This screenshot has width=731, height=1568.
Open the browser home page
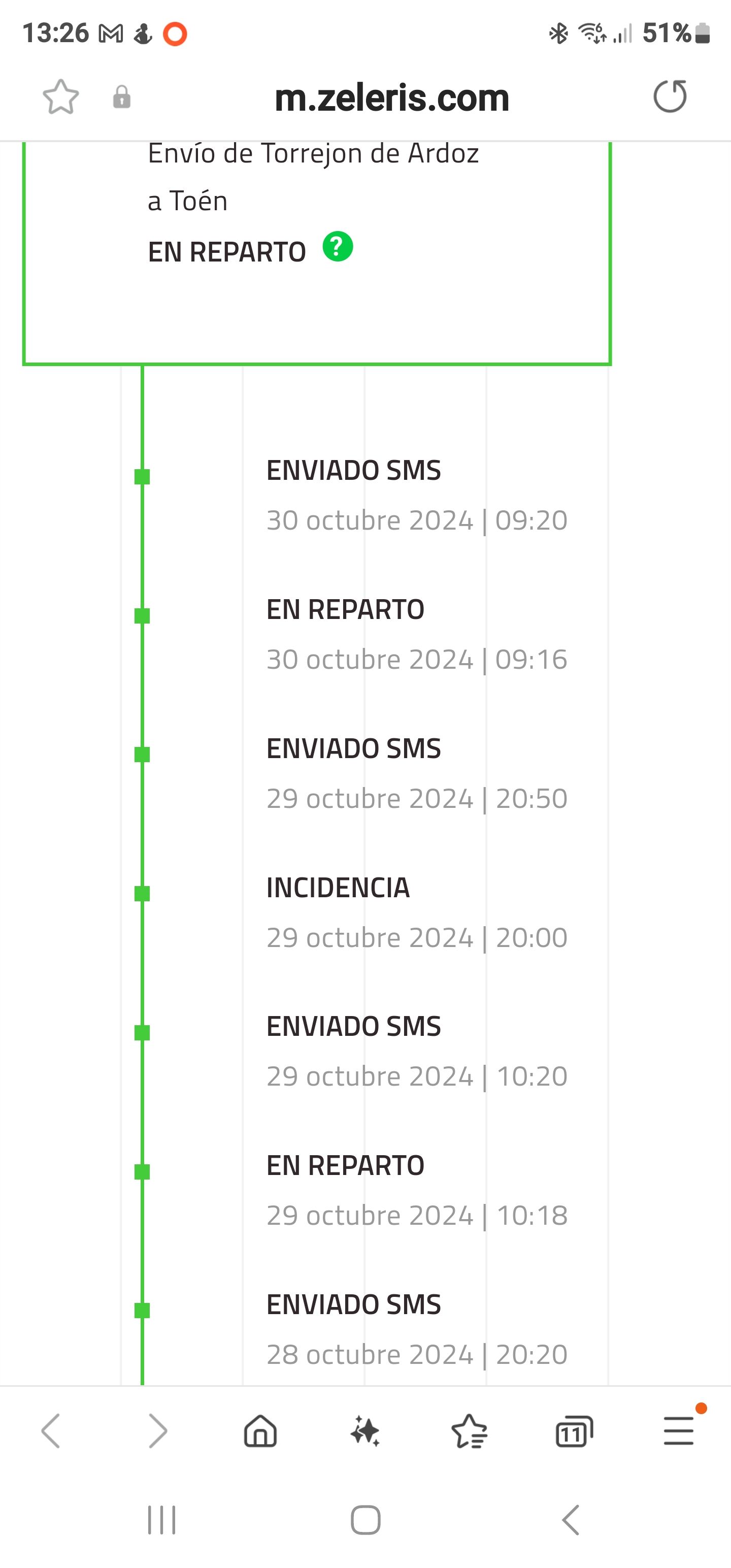tap(260, 1430)
